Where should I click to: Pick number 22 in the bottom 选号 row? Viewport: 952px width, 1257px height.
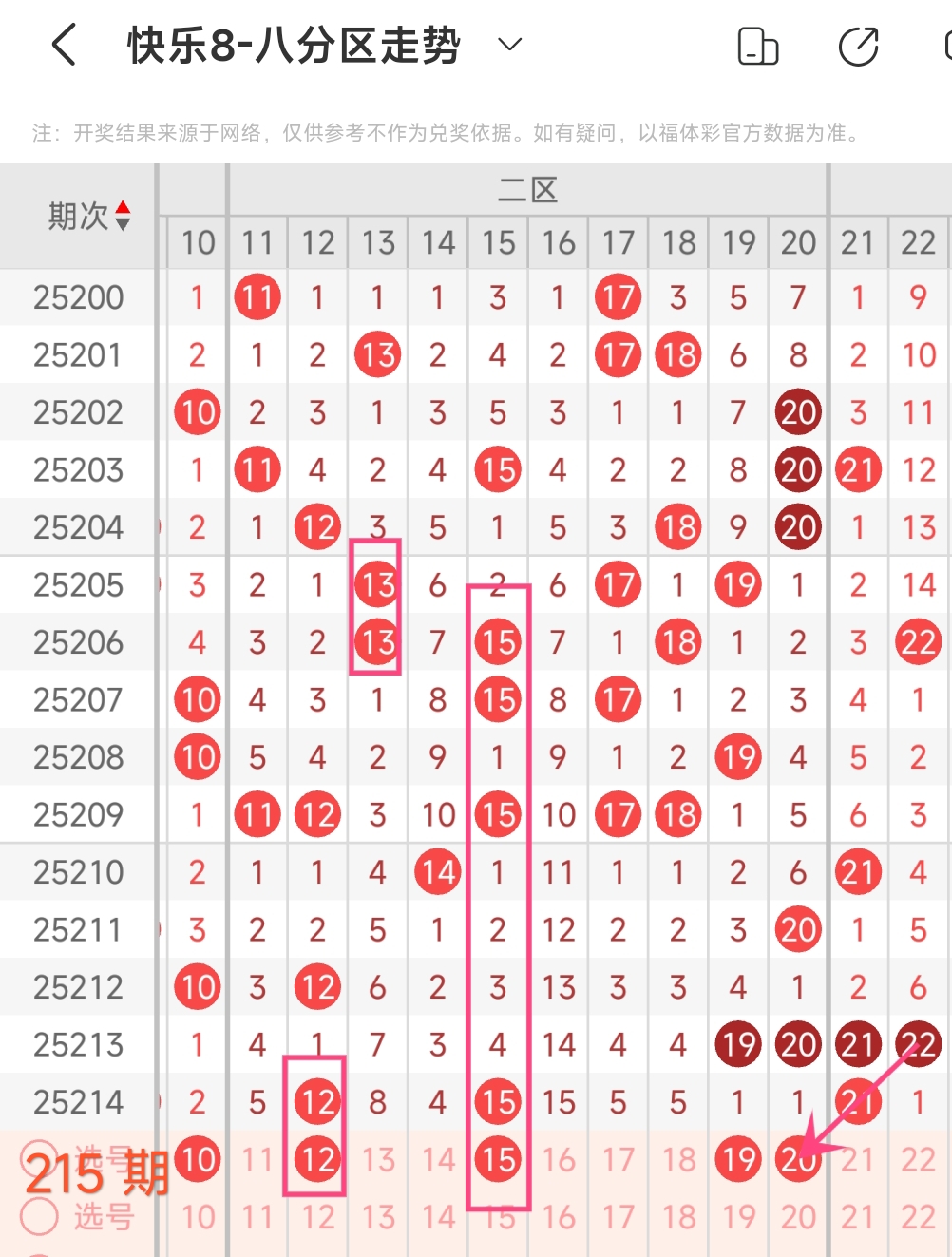click(x=918, y=1217)
